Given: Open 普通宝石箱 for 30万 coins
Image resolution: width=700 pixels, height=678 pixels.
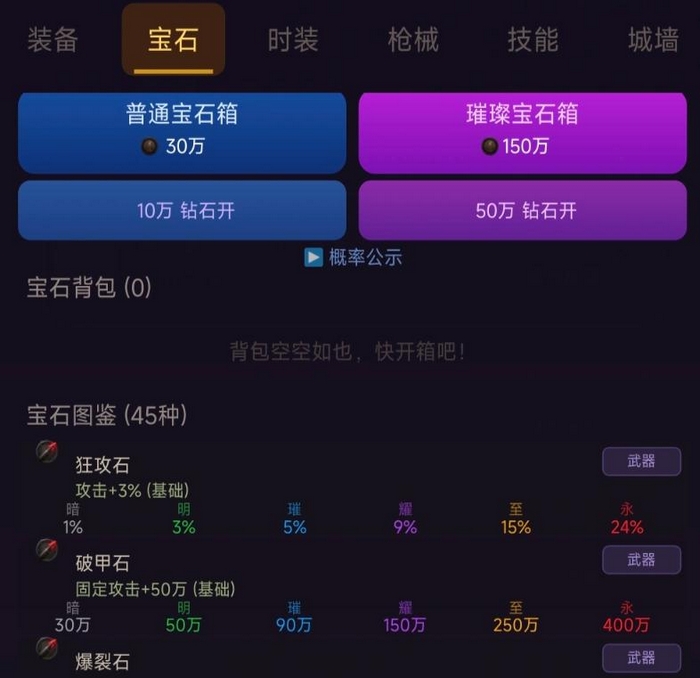Looking at the screenshot, I should [182, 131].
